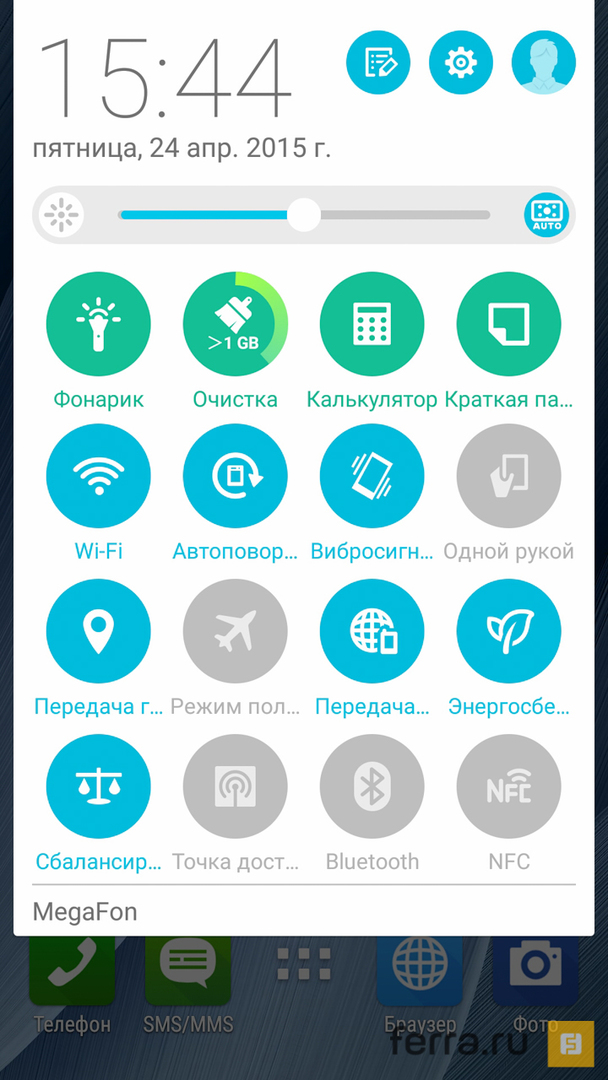This screenshot has height=1080, width=608.
Task: Enable the Одной рукой one-hand mode
Action: 508,476
